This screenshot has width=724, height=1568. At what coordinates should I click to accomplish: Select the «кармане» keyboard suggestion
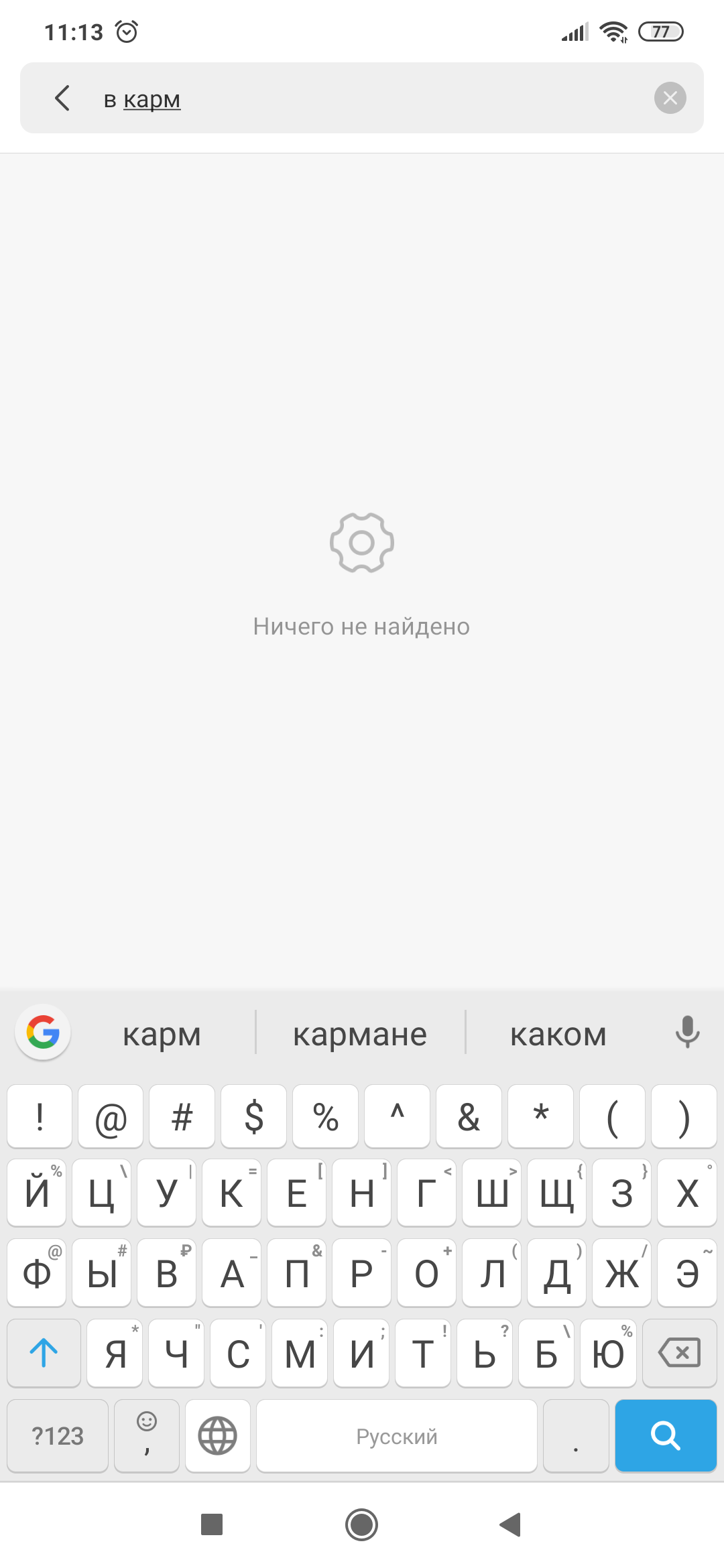360,1035
